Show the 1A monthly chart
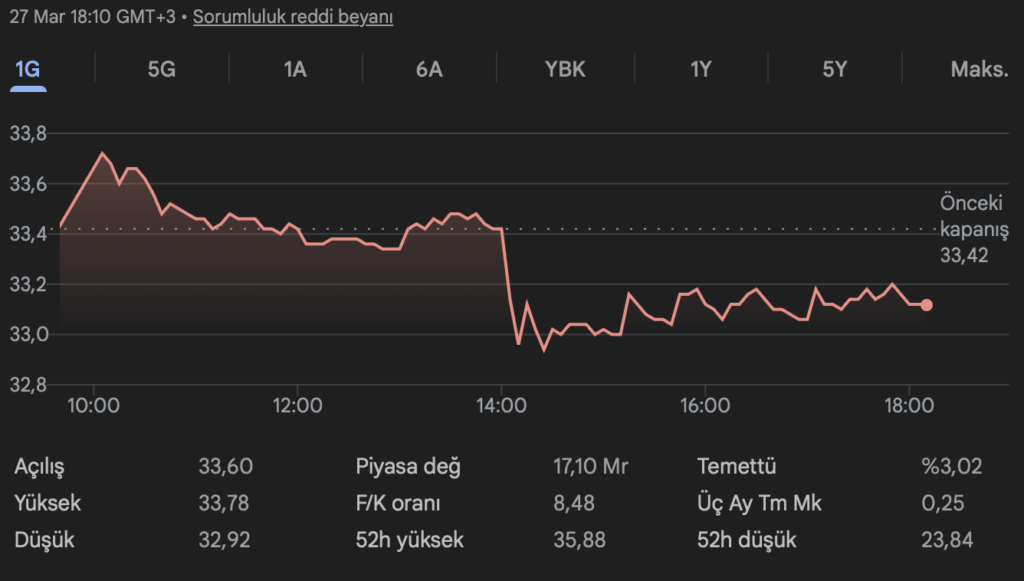This screenshot has width=1024, height=581. coord(295,69)
